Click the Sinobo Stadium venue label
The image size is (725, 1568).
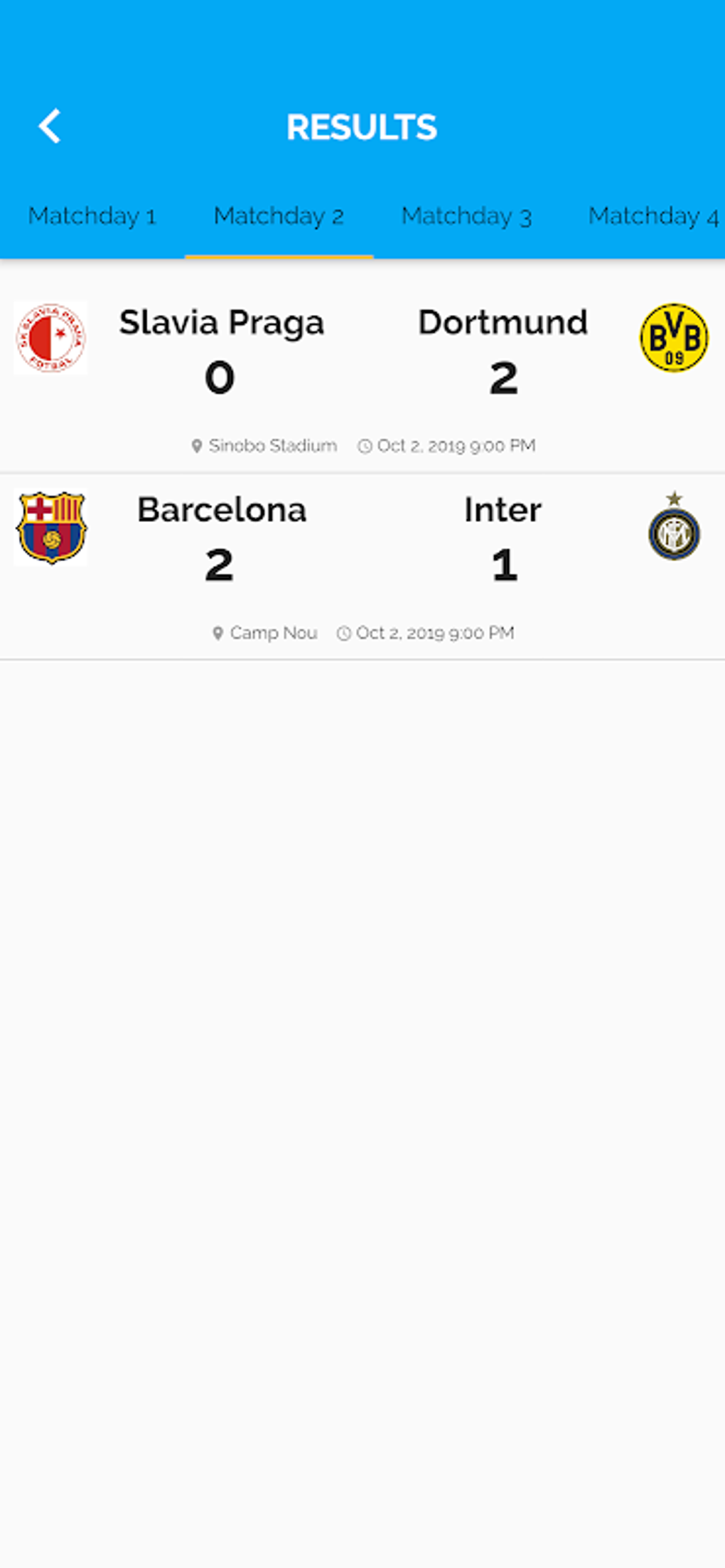274,445
